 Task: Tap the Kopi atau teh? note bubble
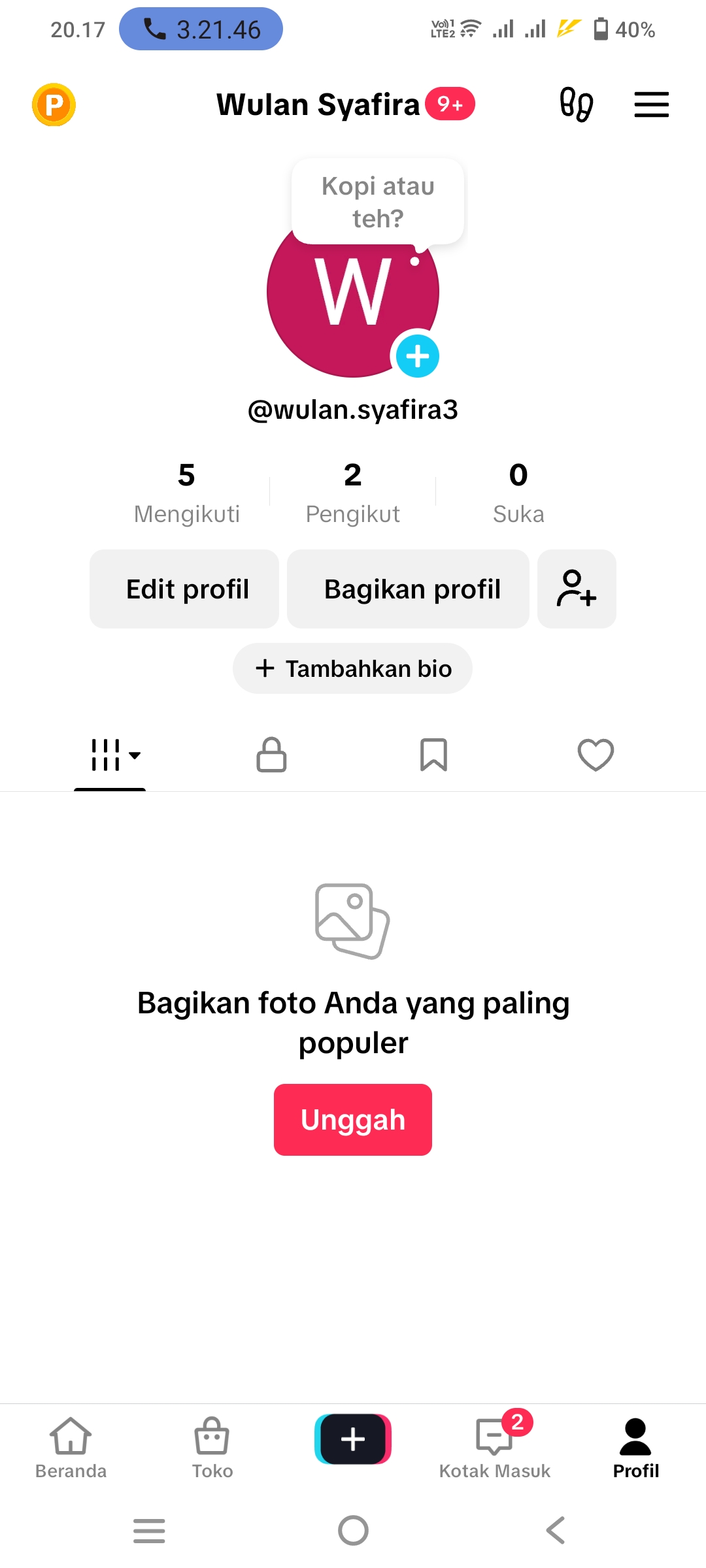[x=378, y=202]
